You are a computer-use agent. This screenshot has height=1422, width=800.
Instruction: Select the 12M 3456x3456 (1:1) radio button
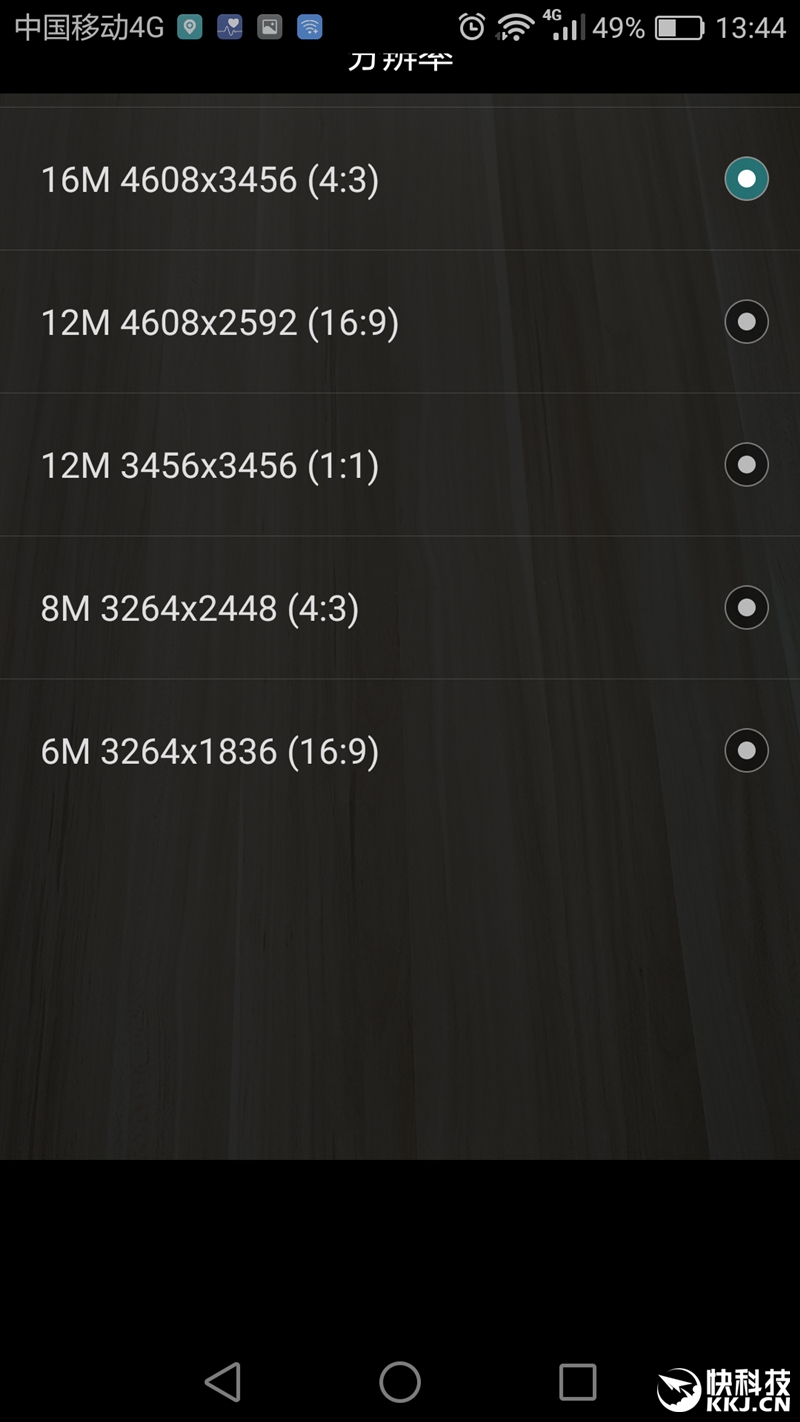click(746, 465)
